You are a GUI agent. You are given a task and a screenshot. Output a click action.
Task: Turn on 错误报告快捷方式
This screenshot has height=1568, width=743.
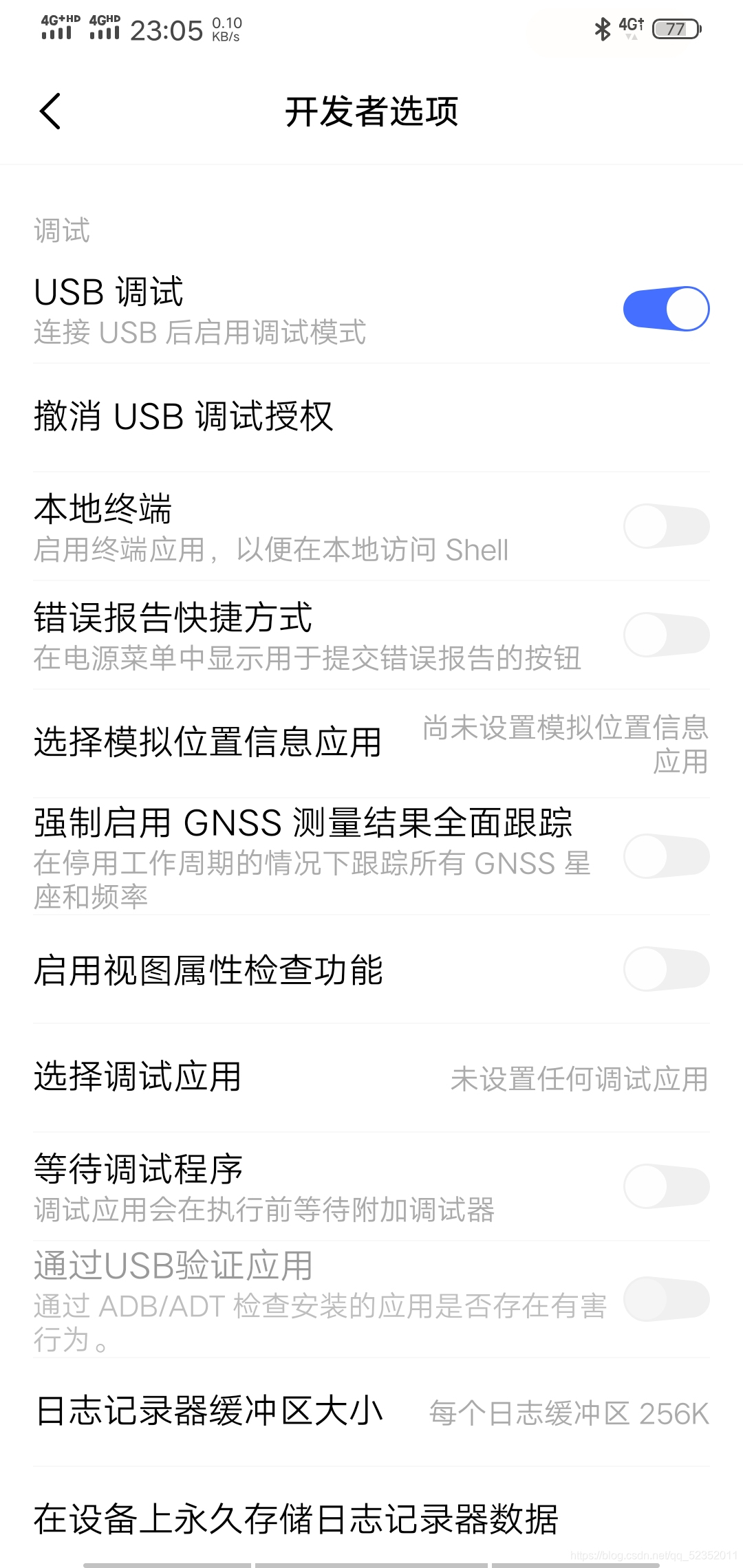pos(666,635)
